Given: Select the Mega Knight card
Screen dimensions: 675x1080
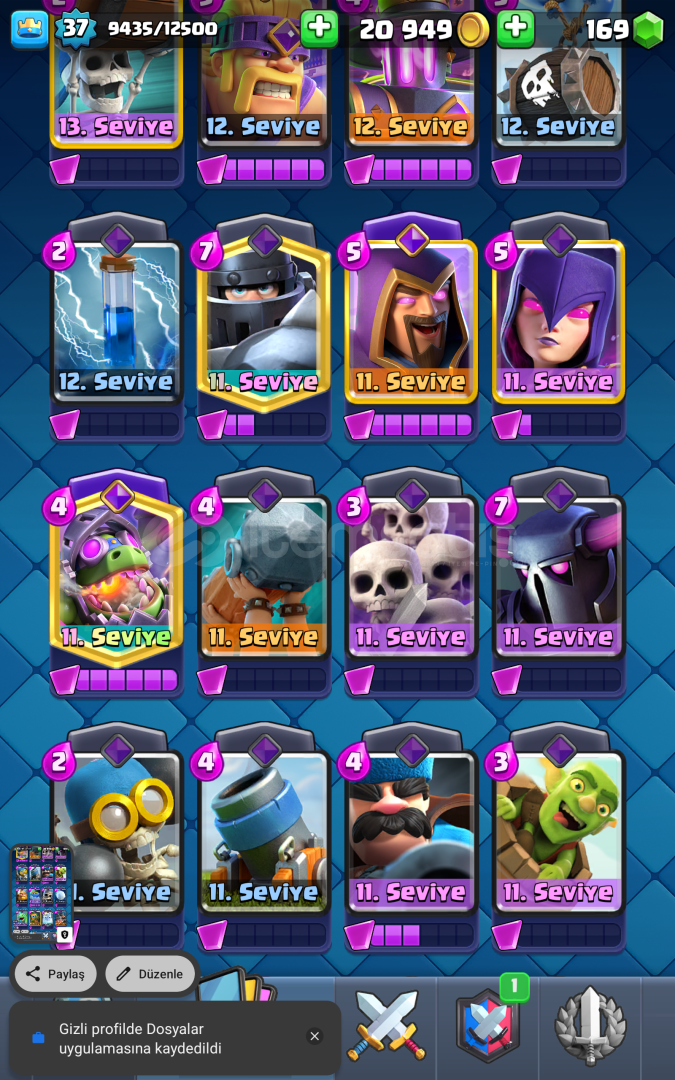Looking at the screenshot, I should 264,320.
